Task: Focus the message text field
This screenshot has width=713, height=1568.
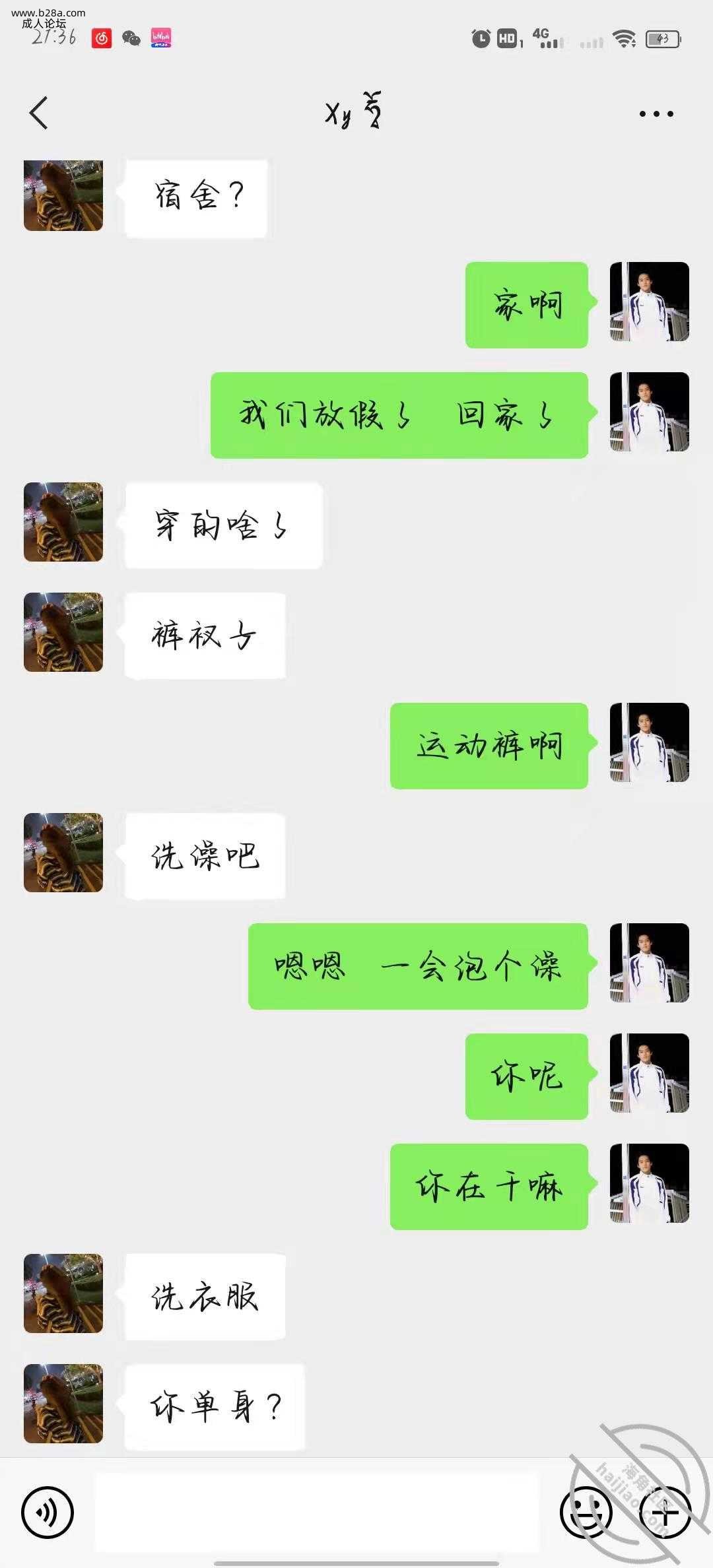Action: click(x=317, y=1512)
